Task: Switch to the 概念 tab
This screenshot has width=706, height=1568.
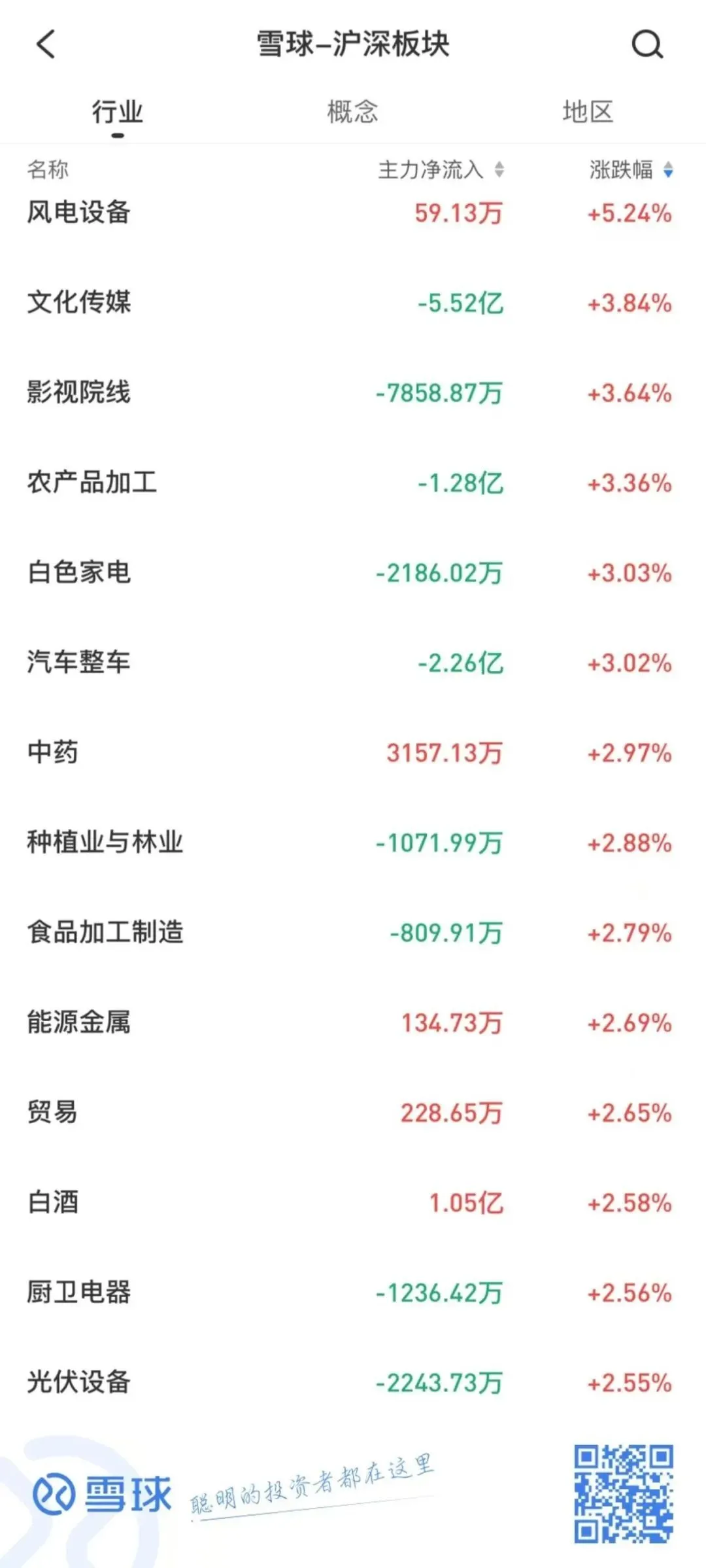Action: [352, 112]
